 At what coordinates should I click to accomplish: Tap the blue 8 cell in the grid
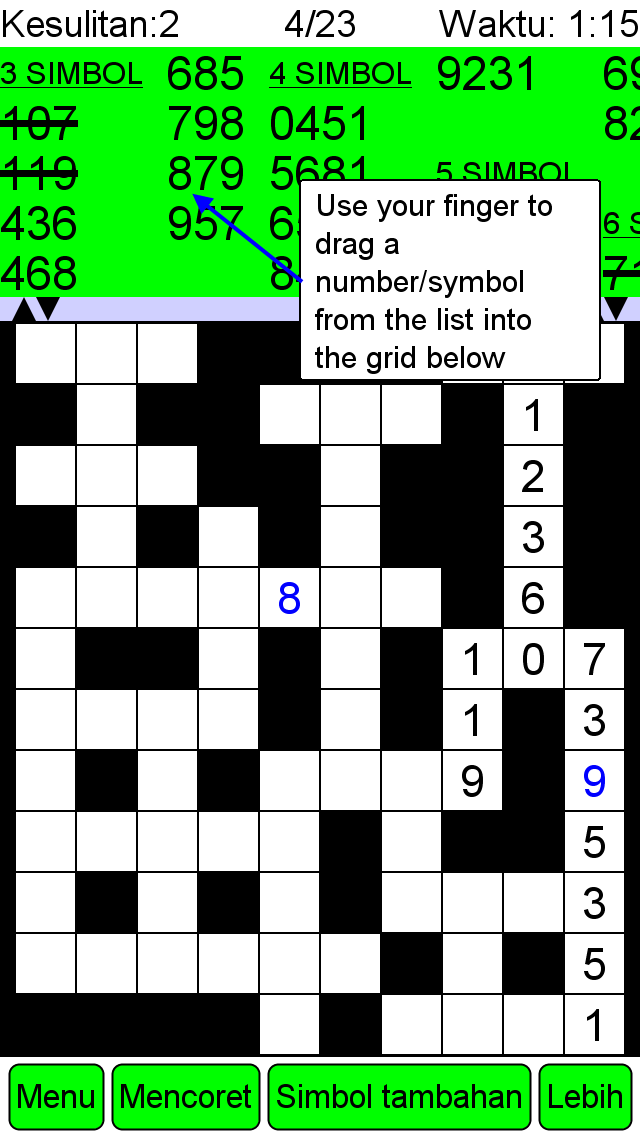pos(289,598)
